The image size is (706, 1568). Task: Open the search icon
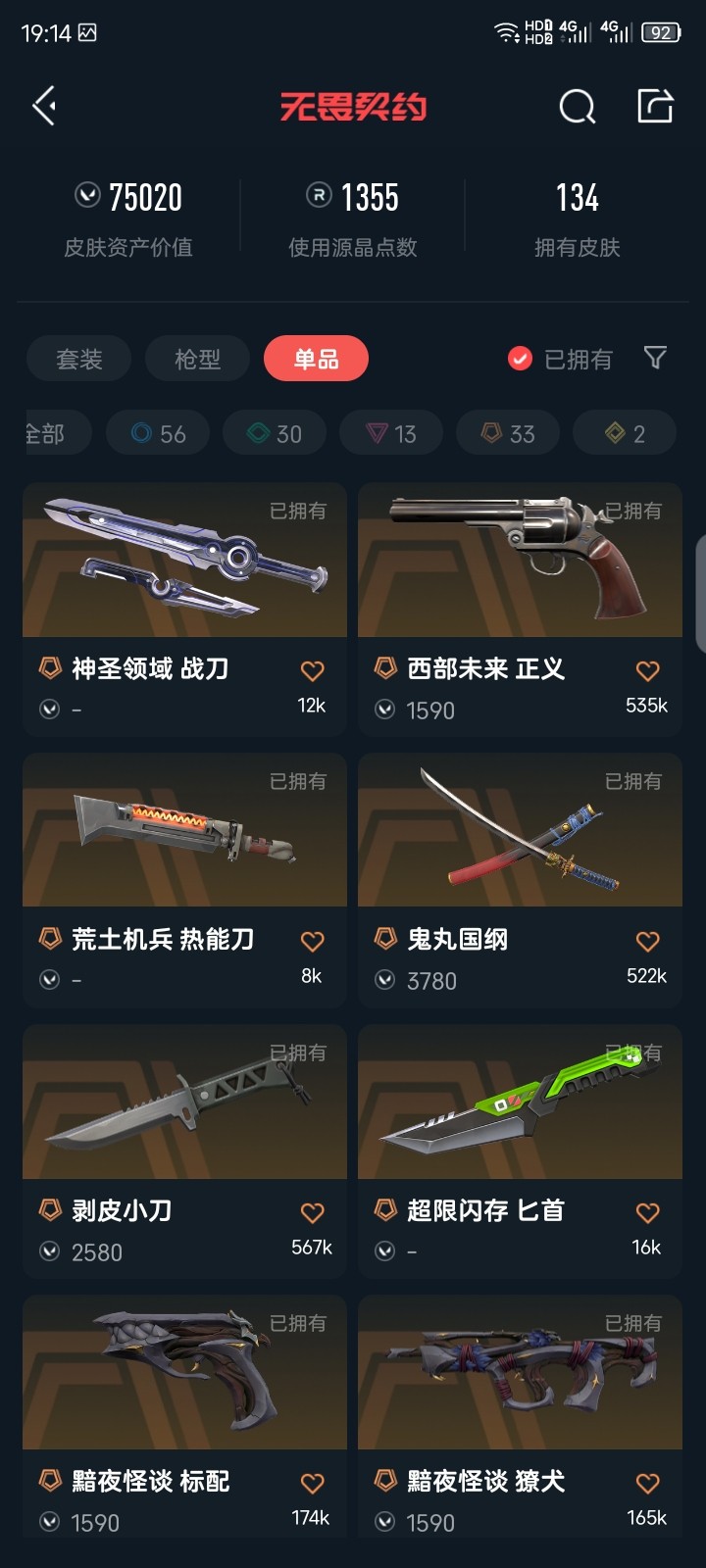click(577, 106)
